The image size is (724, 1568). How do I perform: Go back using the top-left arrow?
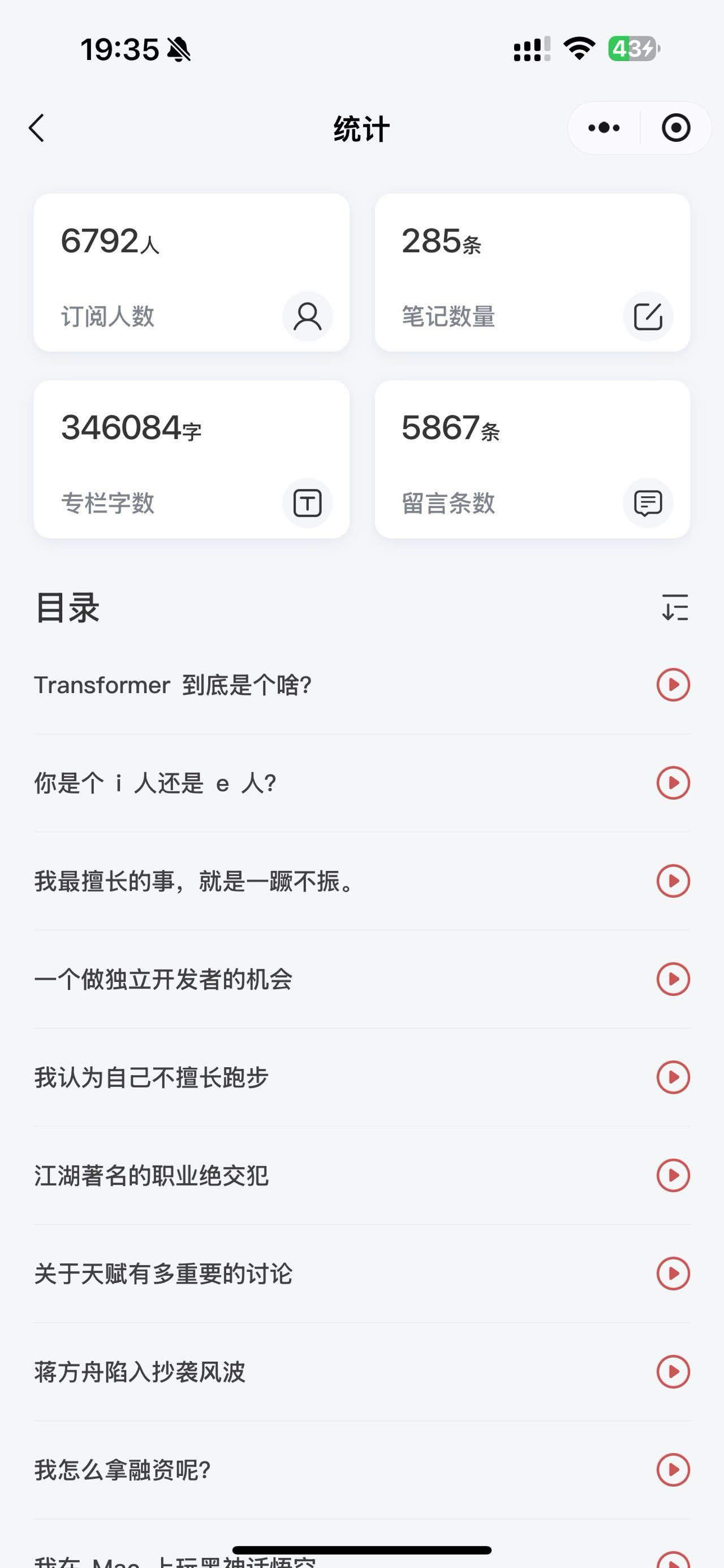37,128
